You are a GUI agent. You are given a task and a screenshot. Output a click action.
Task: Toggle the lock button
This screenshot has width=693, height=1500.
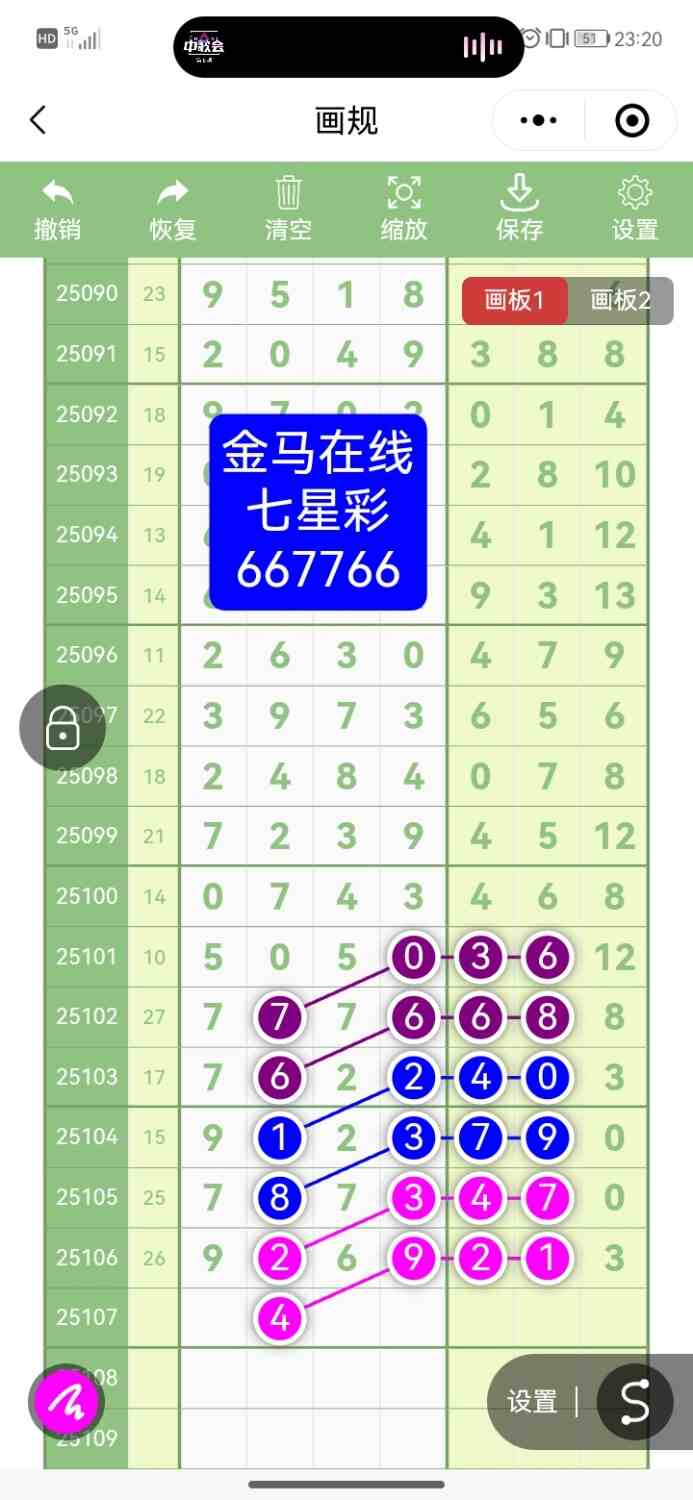click(62, 729)
